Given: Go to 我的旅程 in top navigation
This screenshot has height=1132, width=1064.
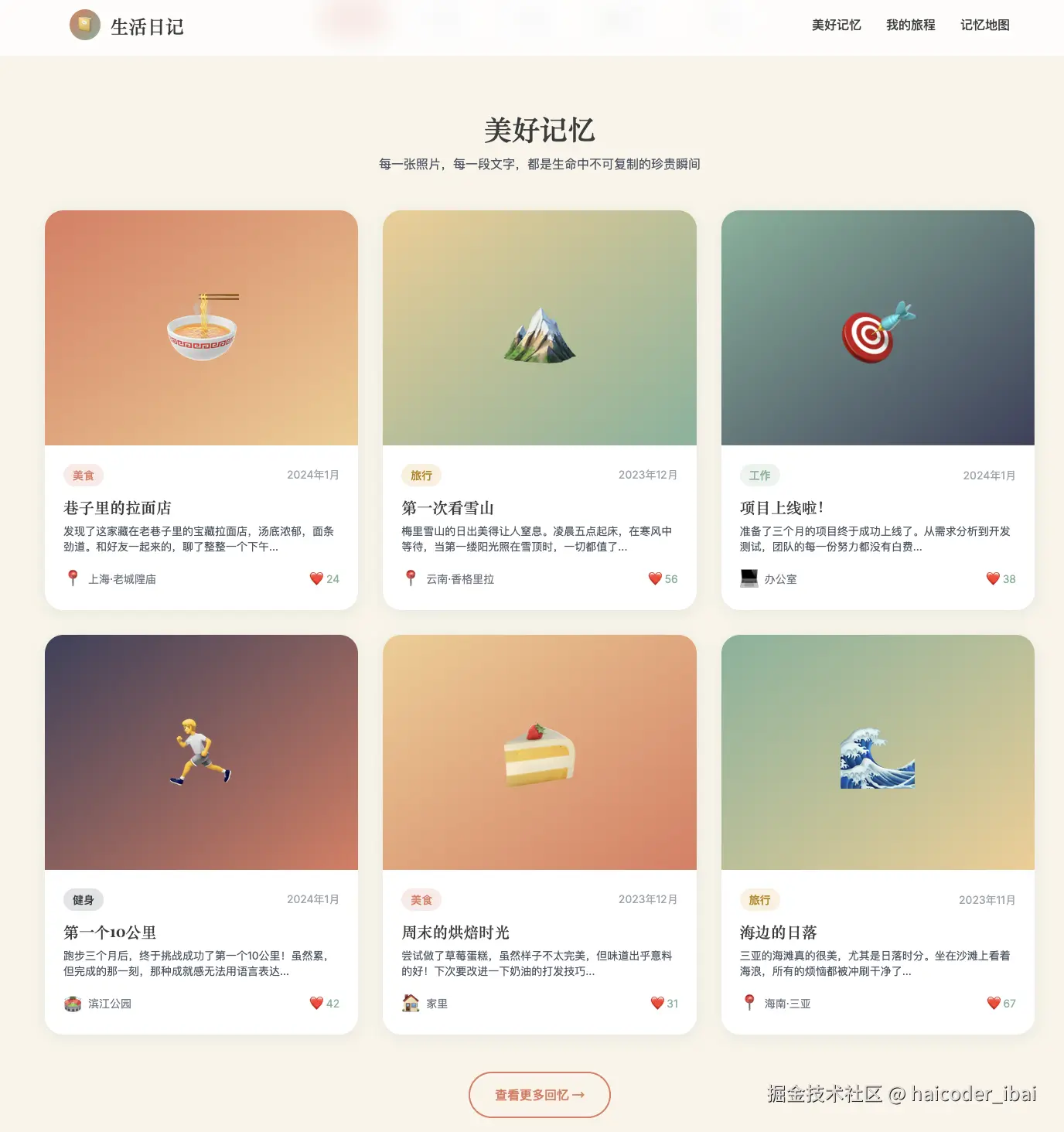Looking at the screenshot, I should pos(910,26).
